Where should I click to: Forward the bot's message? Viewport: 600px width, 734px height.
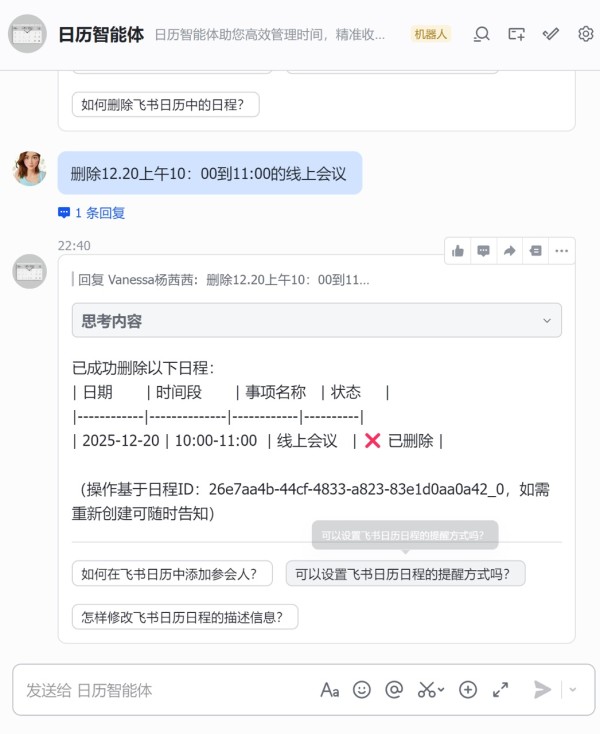pyautogui.click(x=510, y=250)
